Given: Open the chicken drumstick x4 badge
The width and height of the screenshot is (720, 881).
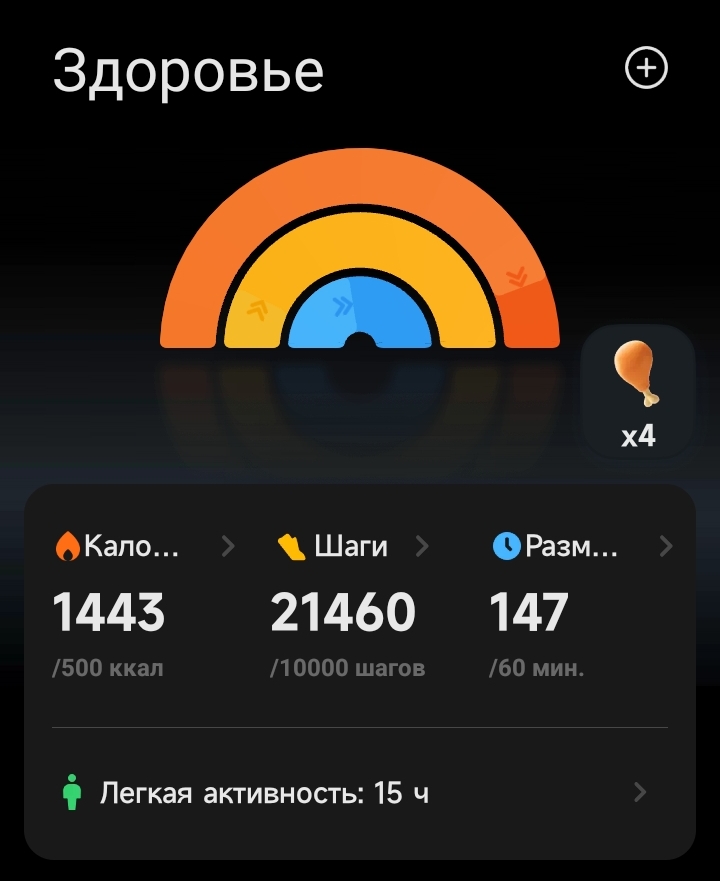Looking at the screenshot, I should [x=638, y=392].
